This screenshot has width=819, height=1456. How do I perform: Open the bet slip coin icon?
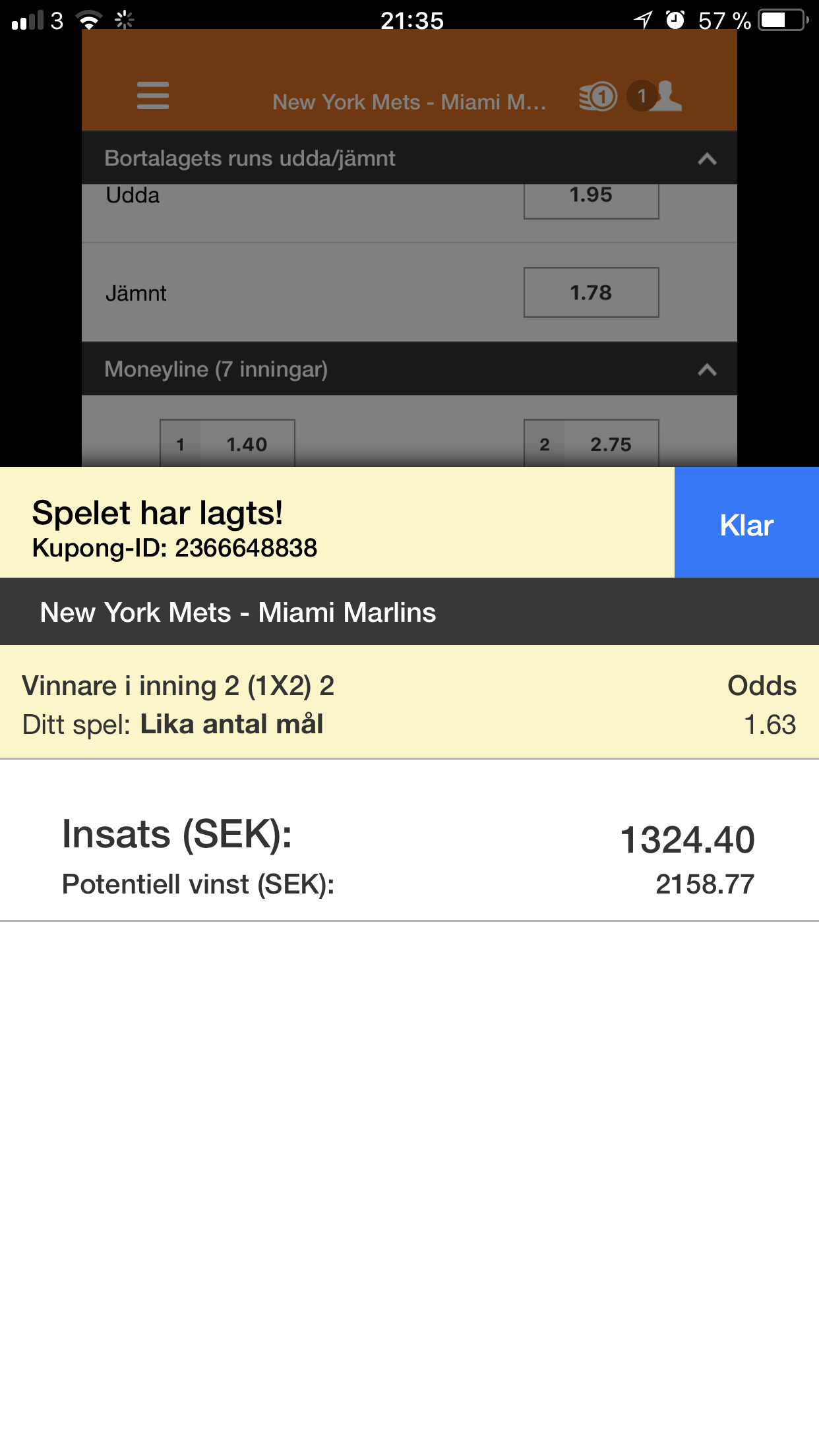(x=598, y=97)
